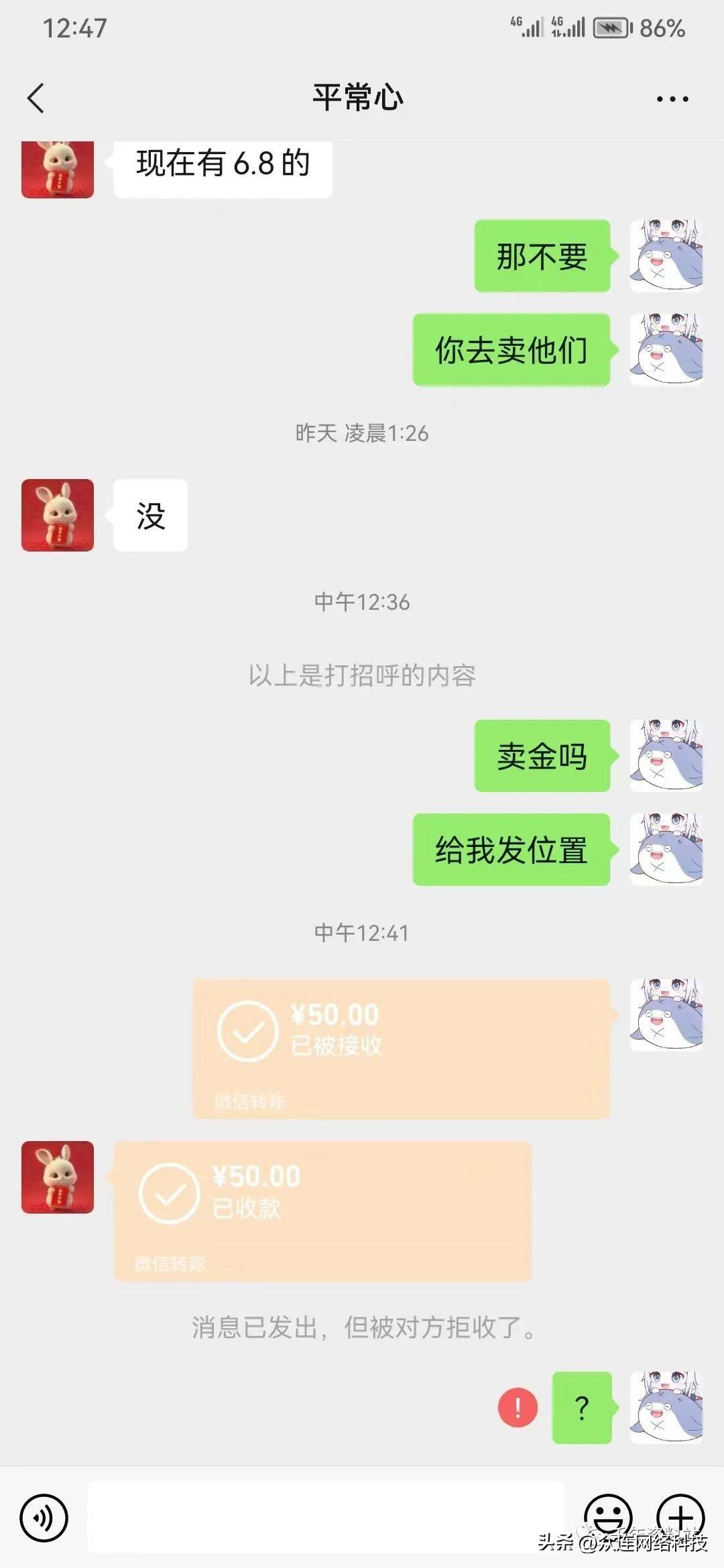Open the received ¥50.00 已收款 transfer card

(x=322, y=1211)
